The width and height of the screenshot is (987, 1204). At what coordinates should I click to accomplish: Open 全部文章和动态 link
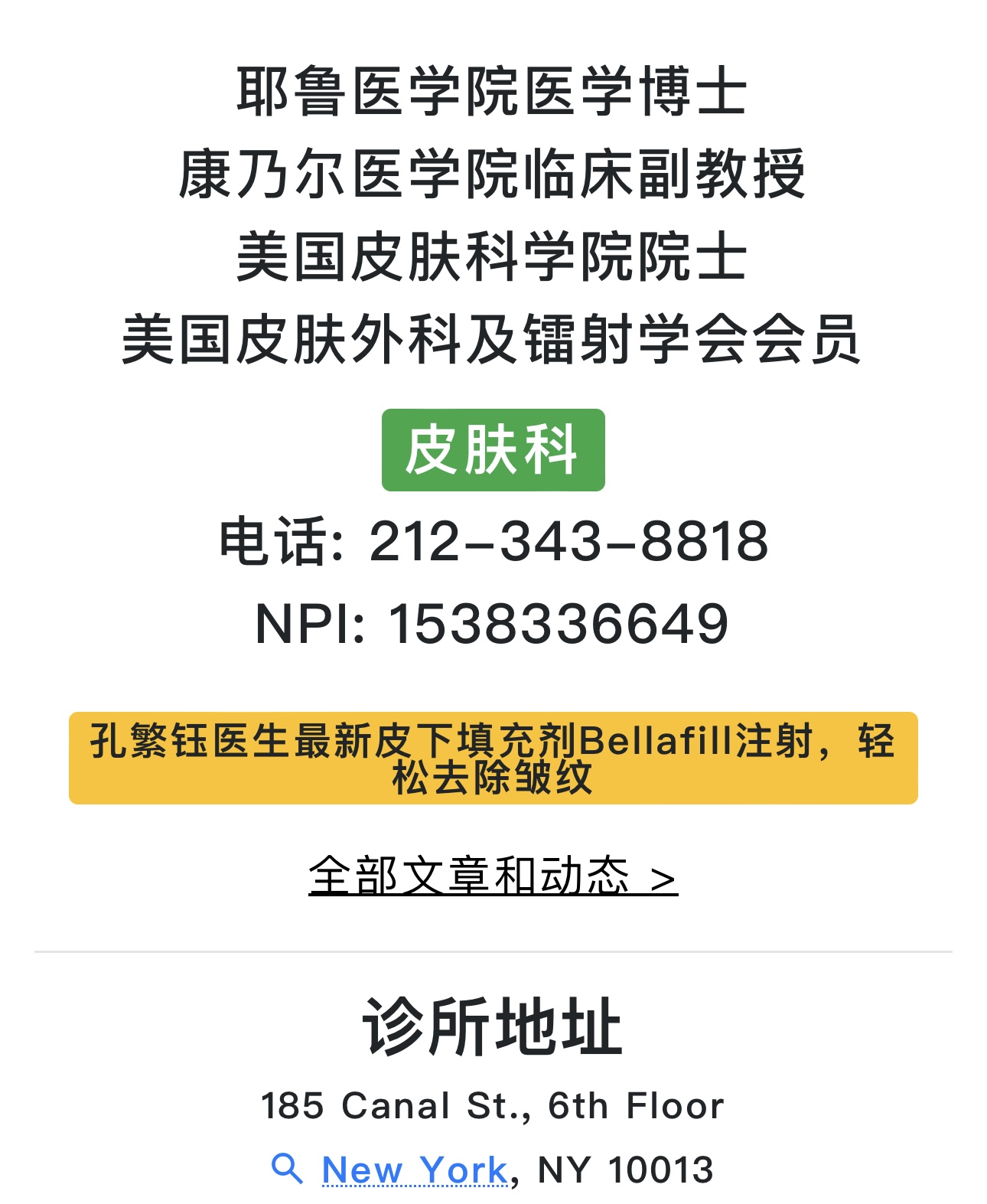point(493,876)
